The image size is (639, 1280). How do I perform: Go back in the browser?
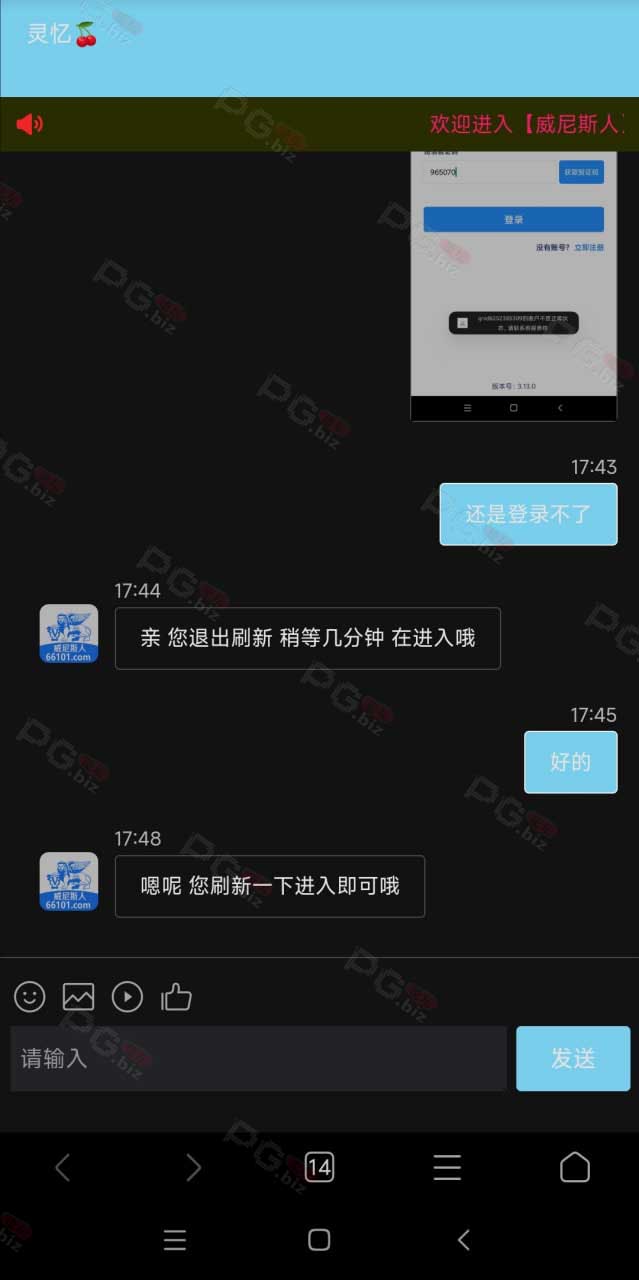(x=62, y=1167)
